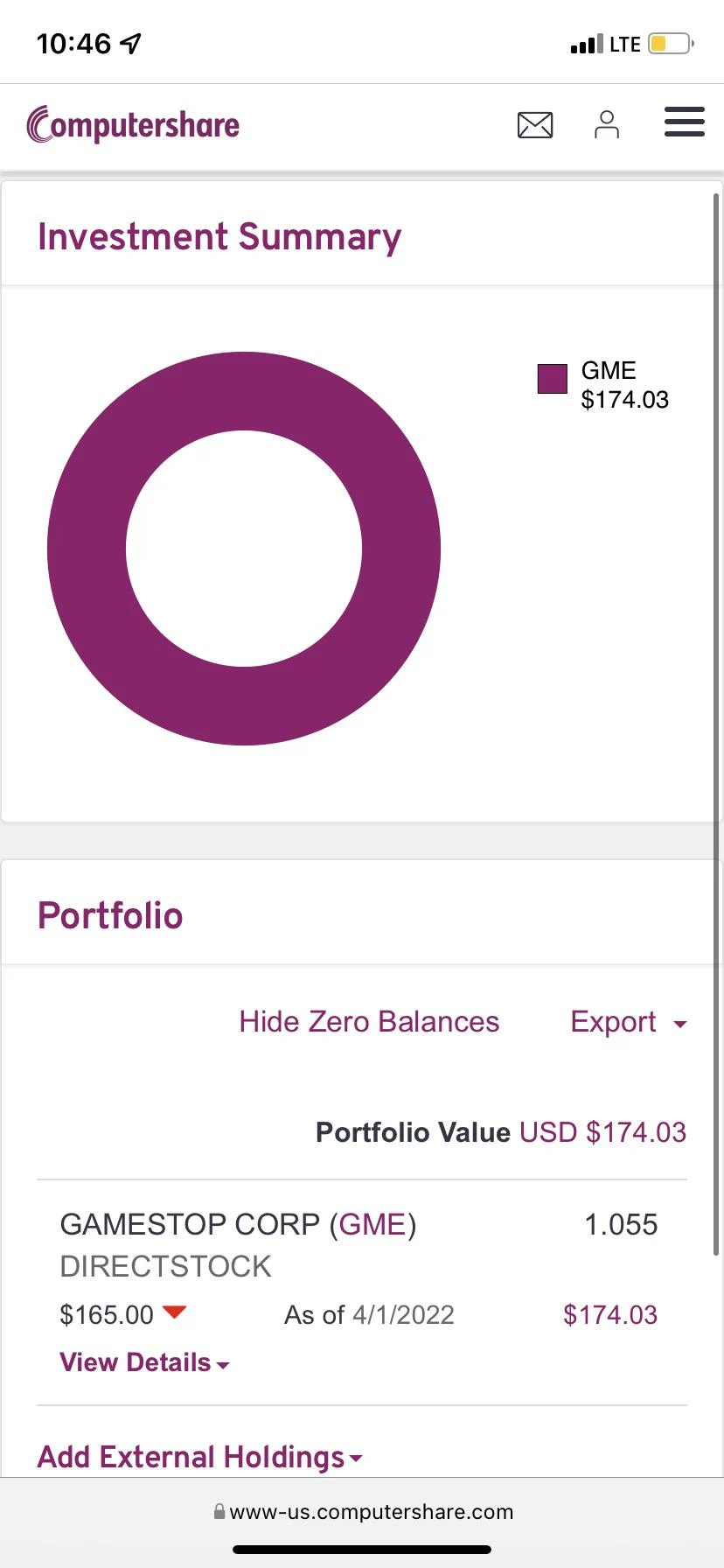Click the red price decrease triangle indicator
Viewport: 724px width, 1568px height.
(x=175, y=1312)
